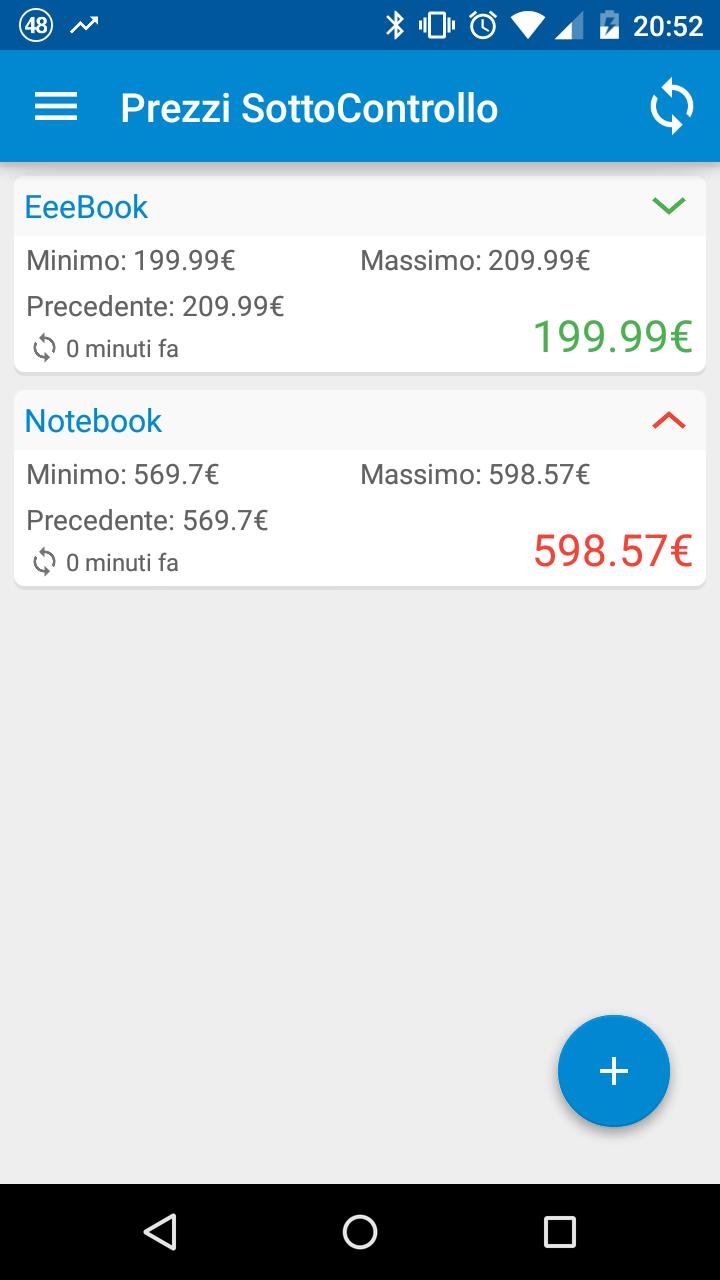This screenshot has width=720, height=1280.
Task: Tap the red 598.57€ current price
Action: point(612,548)
